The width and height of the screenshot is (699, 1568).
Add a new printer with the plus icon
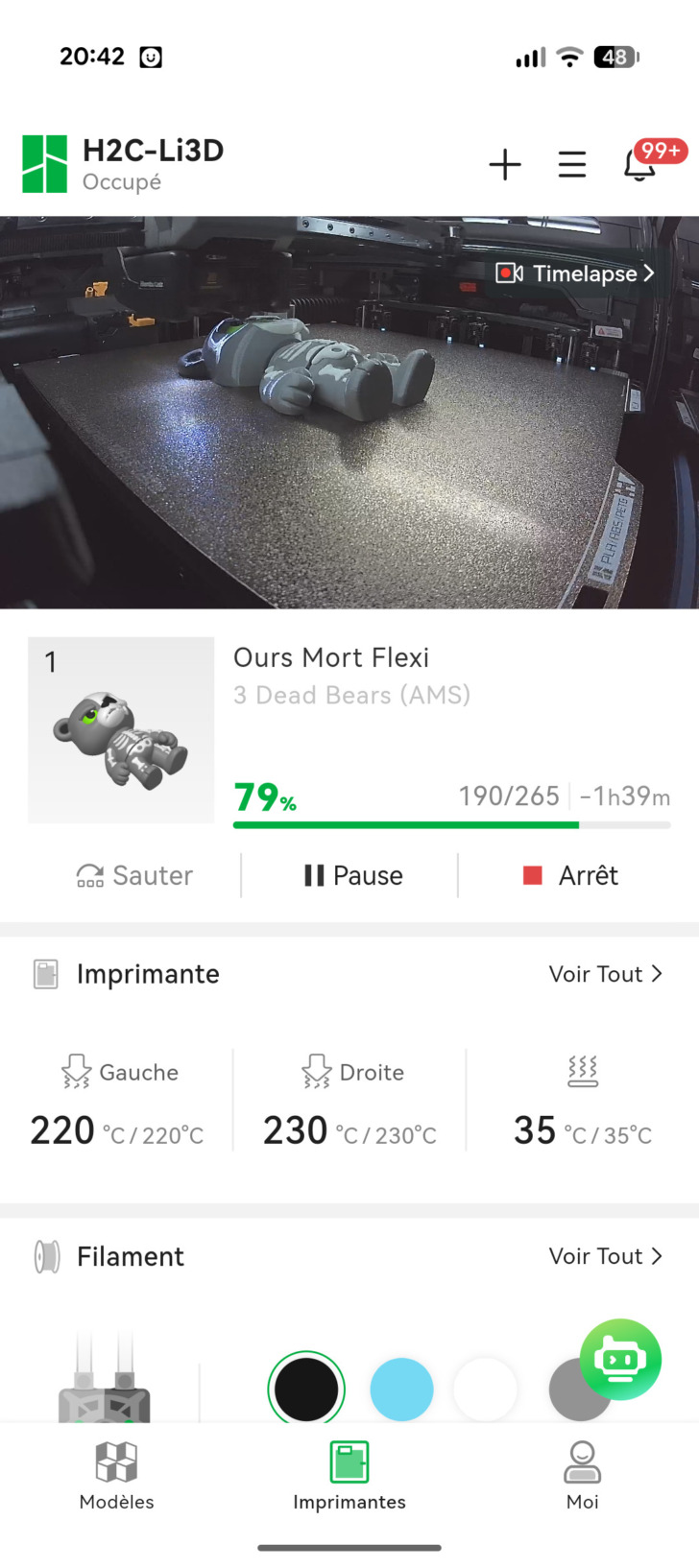pos(505,165)
